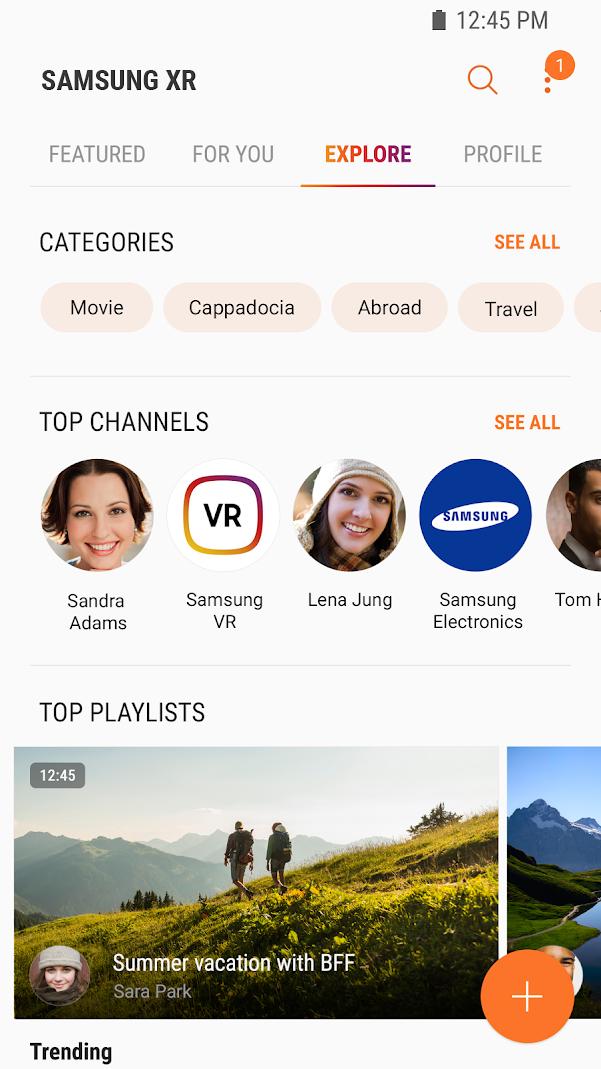The height and width of the screenshot is (1069, 601).
Task: Open the overflow menu with notification badge
Action: [x=547, y=82]
